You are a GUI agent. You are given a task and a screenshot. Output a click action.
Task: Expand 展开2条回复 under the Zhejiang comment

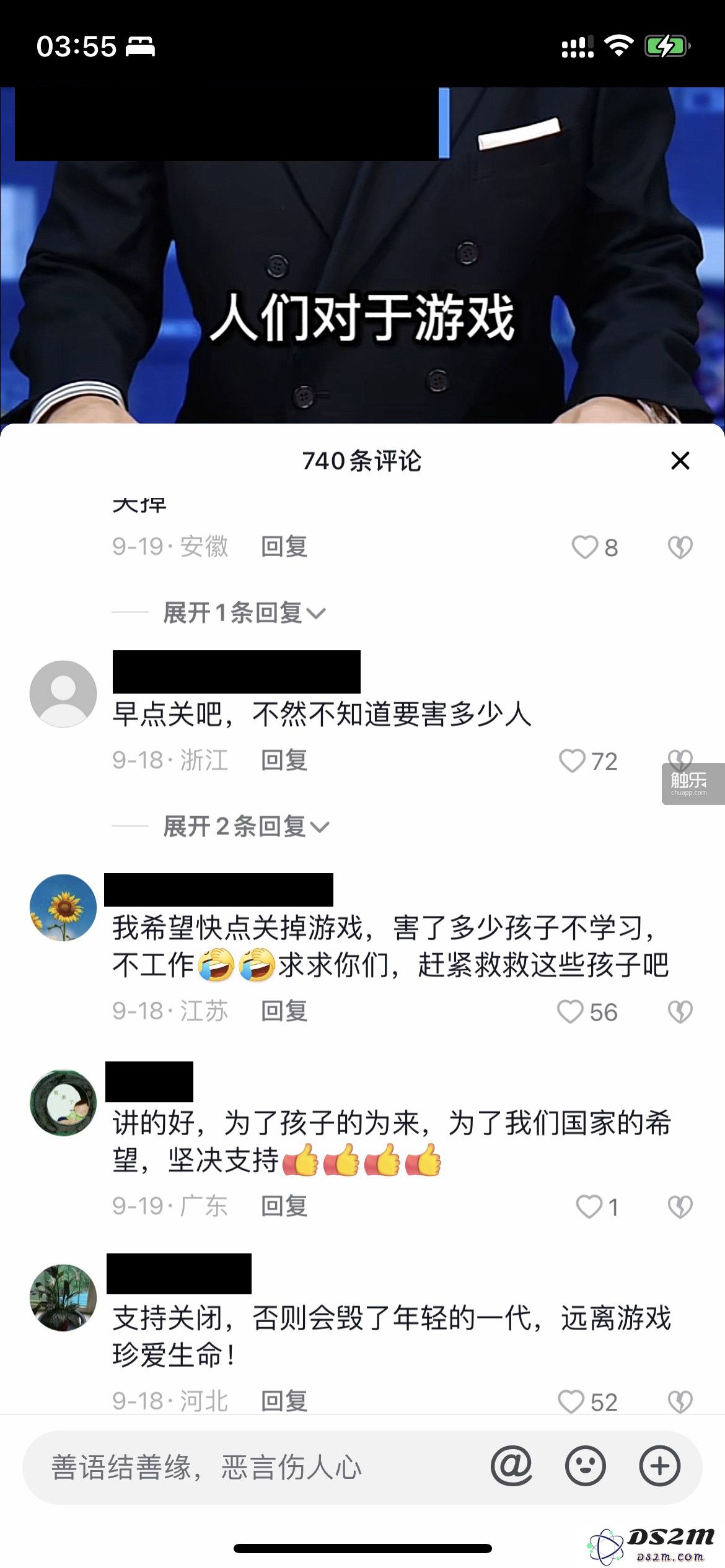point(245,826)
